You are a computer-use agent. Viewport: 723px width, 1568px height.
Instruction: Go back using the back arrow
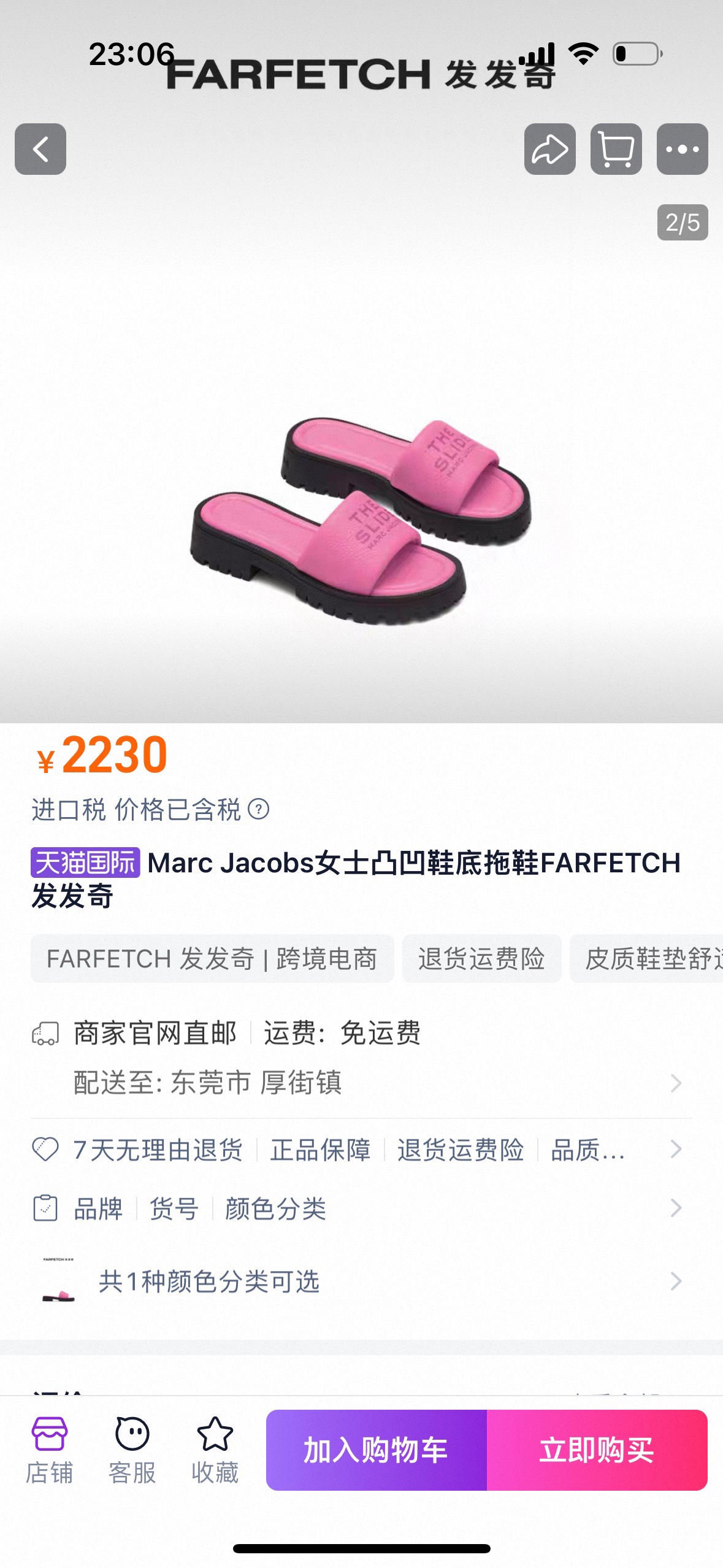pyautogui.click(x=40, y=149)
